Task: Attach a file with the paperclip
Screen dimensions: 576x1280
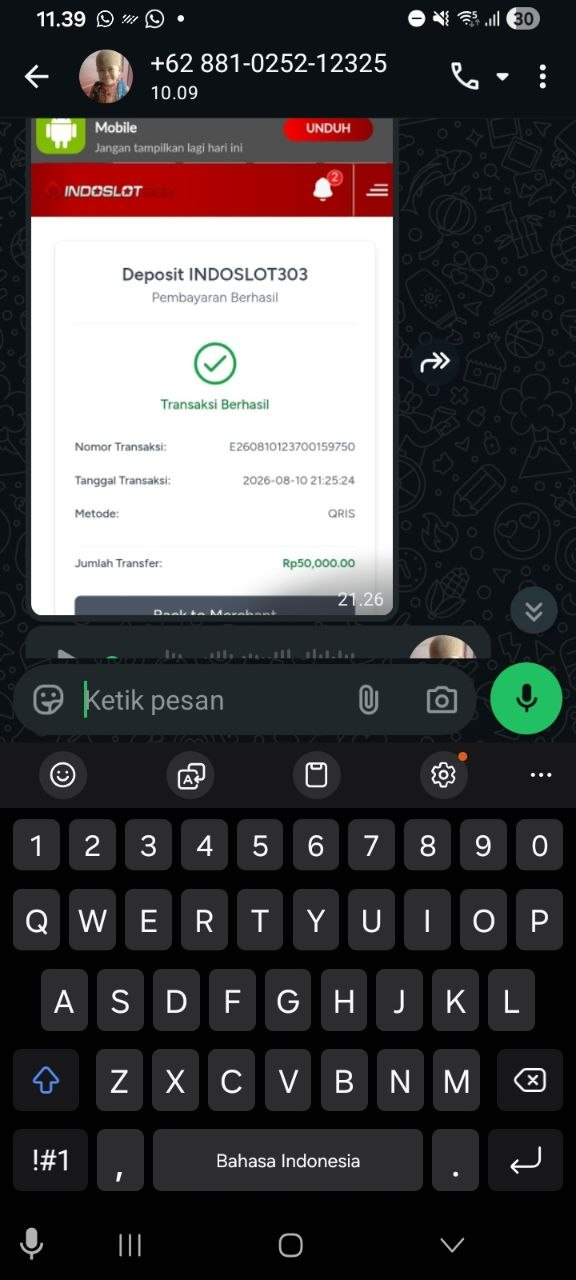Action: [368, 700]
